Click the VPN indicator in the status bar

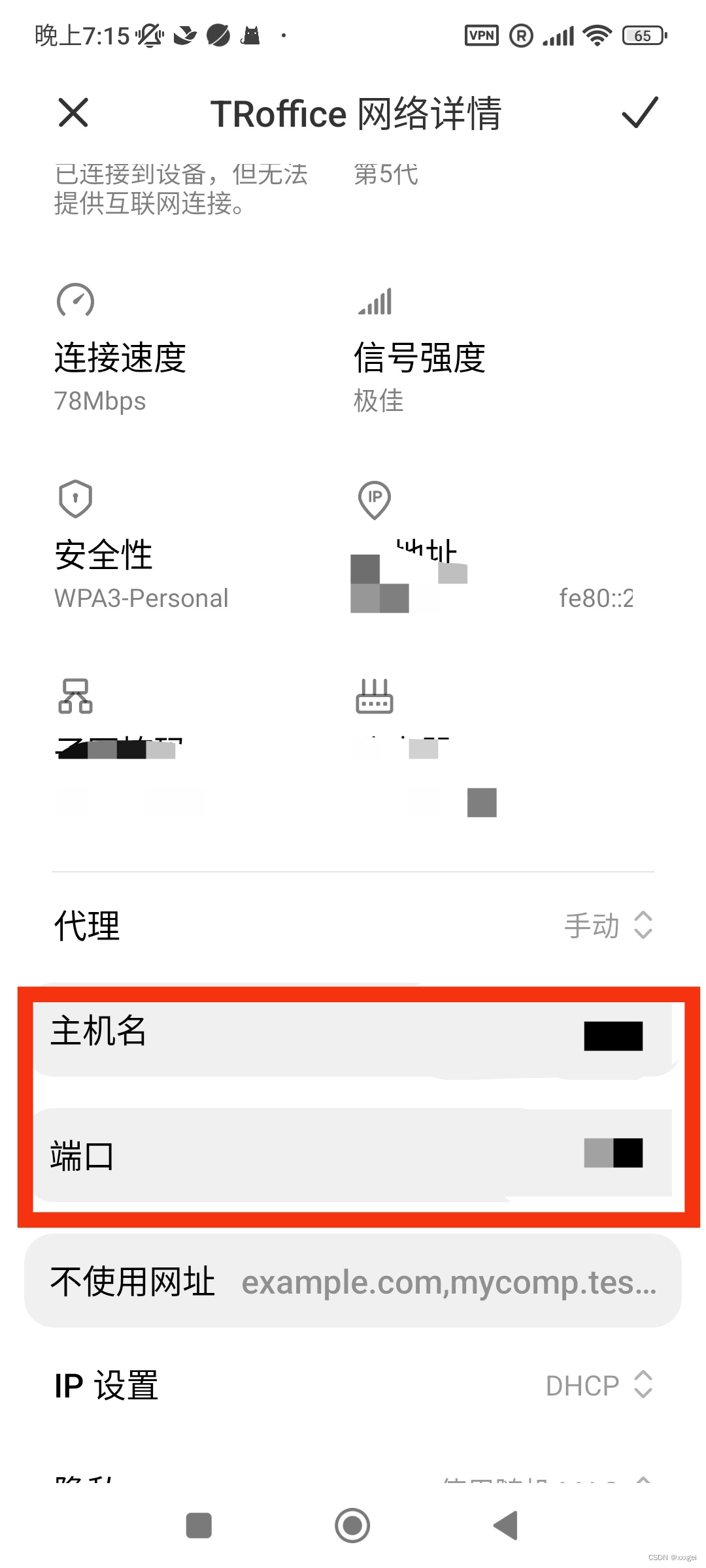click(481, 36)
